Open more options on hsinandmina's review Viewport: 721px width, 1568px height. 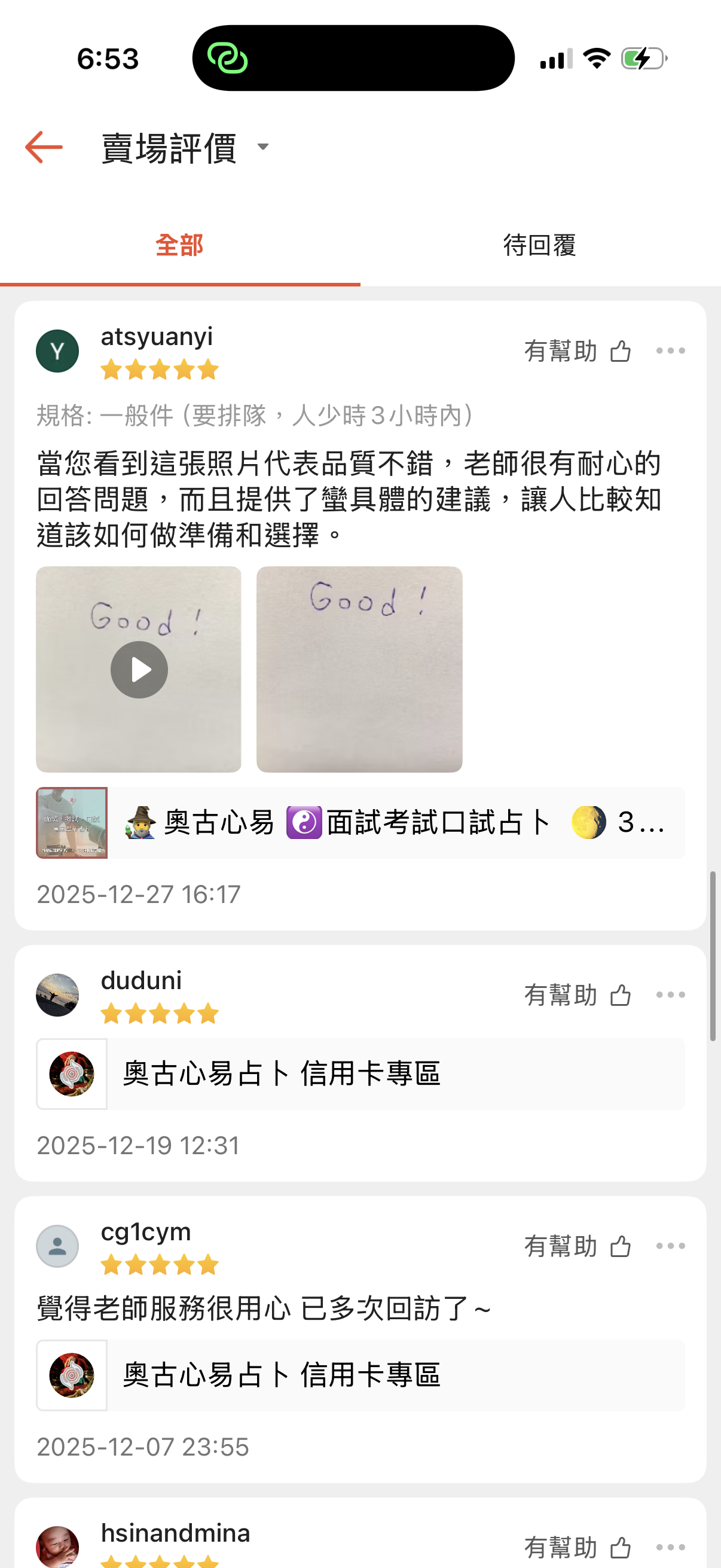671,1547
